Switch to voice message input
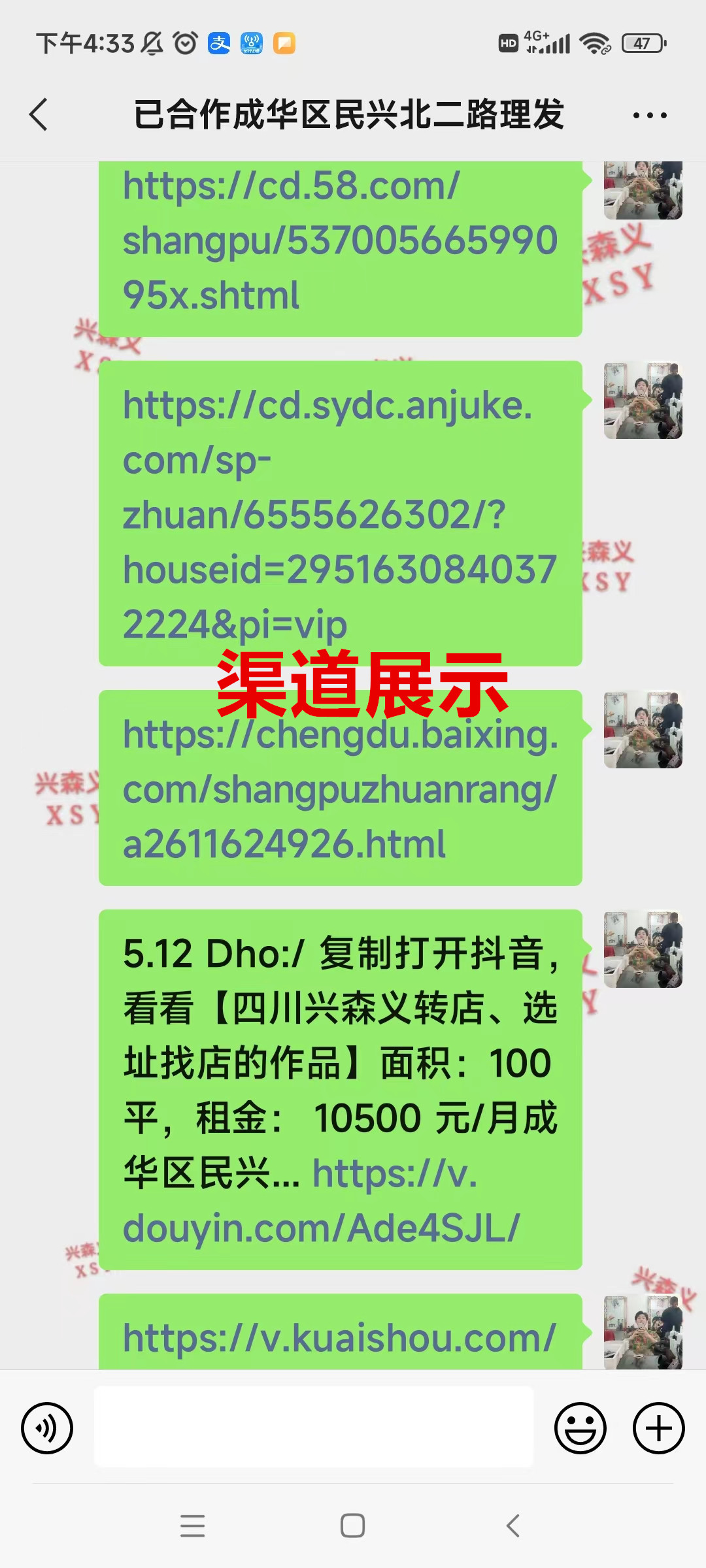The height and width of the screenshot is (1568, 706). tap(47, 1428)
